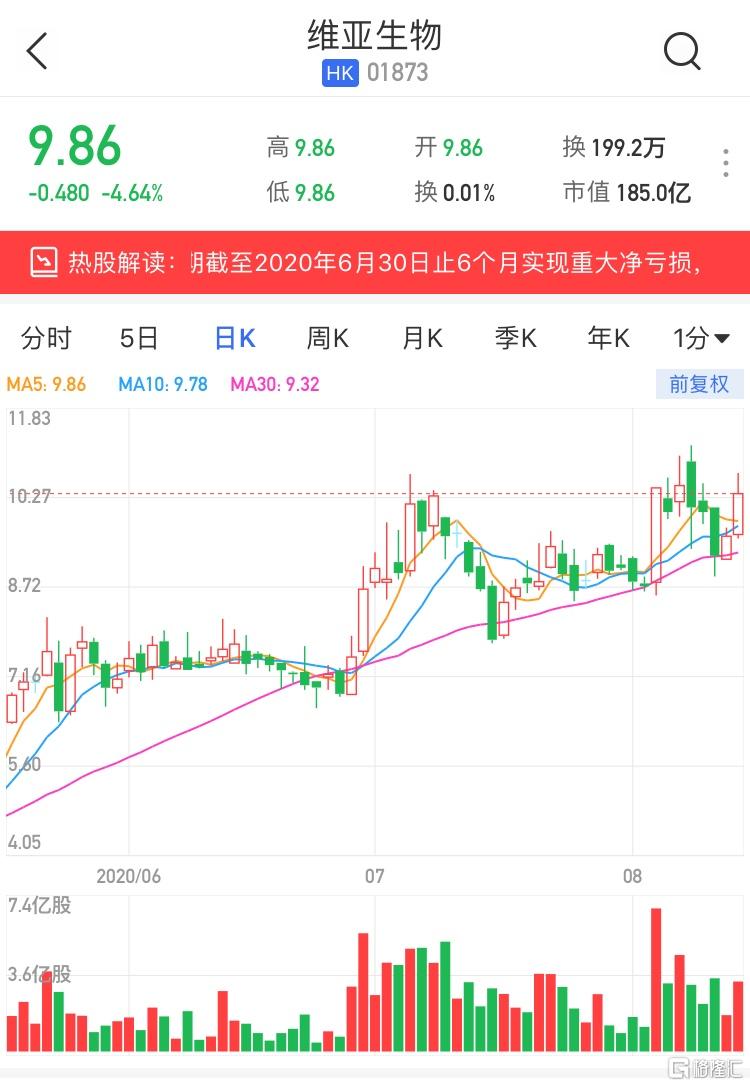This screenshot has width=750, height=1086.
Task: Select the 日K chart tab
Action: pos(235,339)
